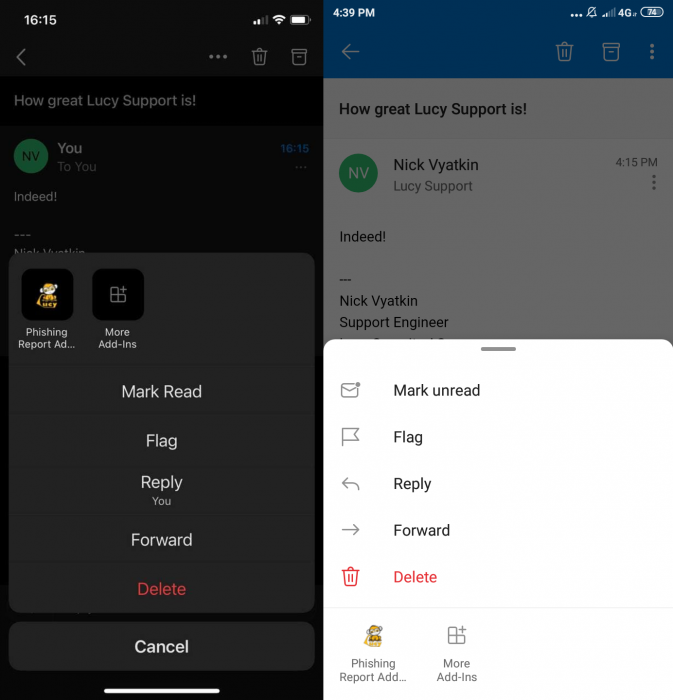Tap the red Delete text in the dark sheet
673x700 pixels.
tap(161, 589)
